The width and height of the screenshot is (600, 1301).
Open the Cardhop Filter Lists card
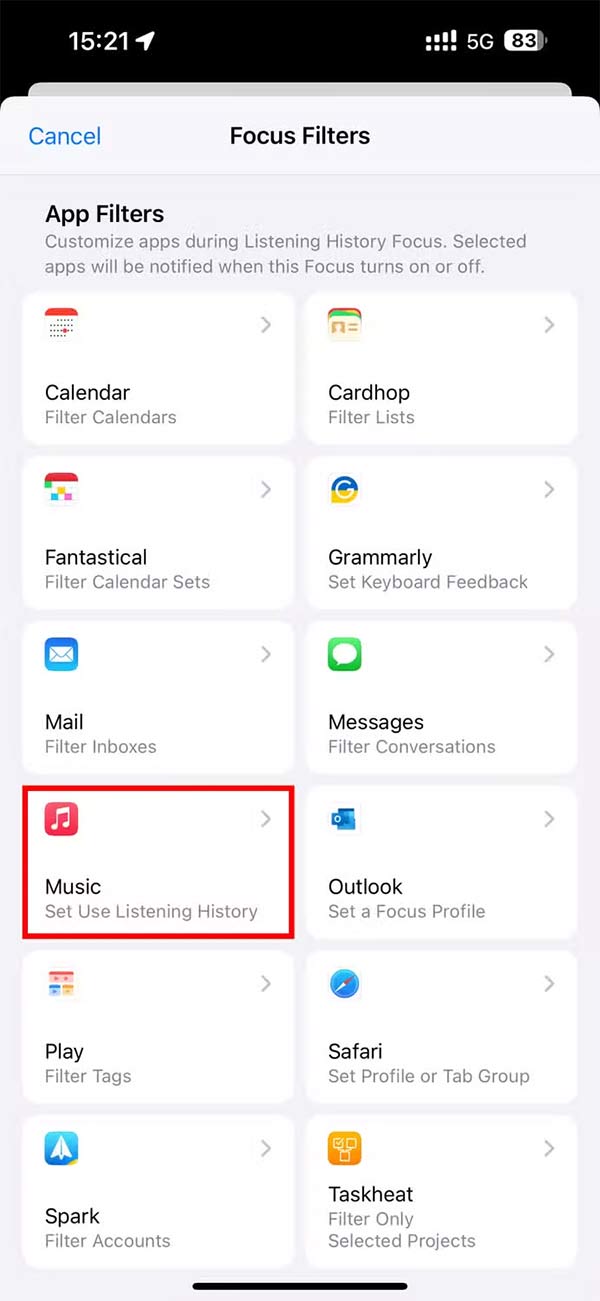(441, 368)
